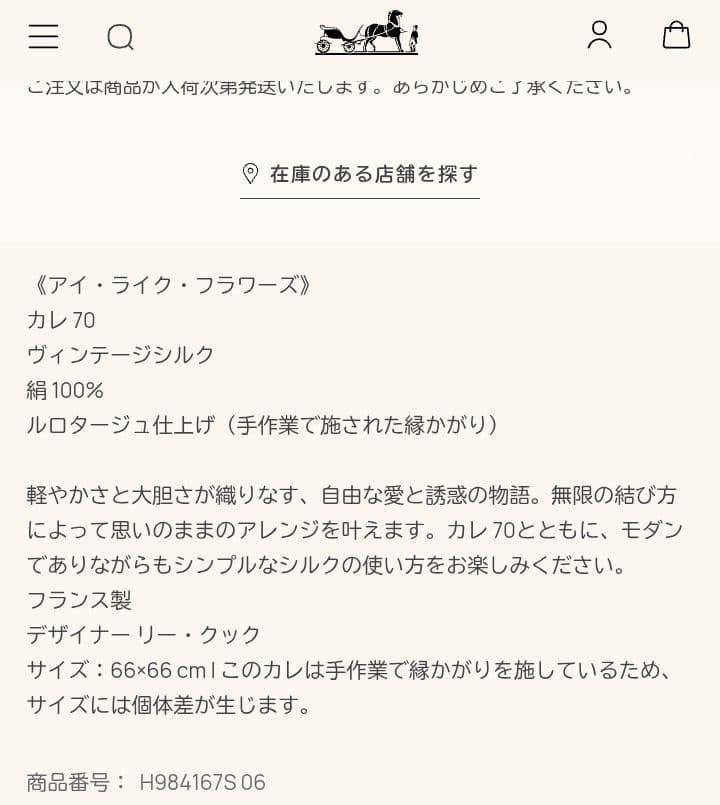Return to the homepage using the carriage emblem

pos(366,31)
